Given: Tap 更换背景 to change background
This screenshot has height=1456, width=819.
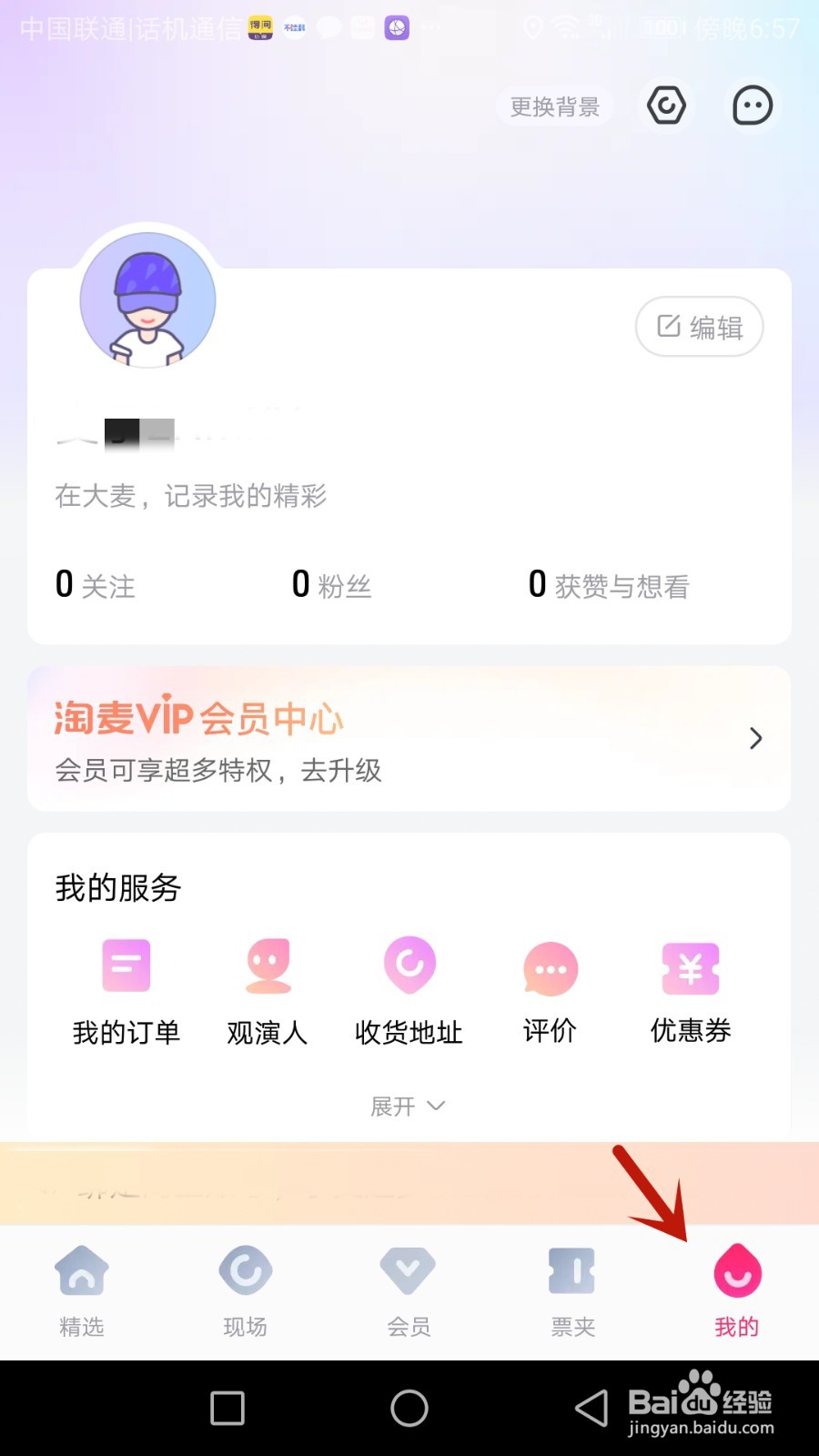Looking at the screenshot, I should coord(555,106).
